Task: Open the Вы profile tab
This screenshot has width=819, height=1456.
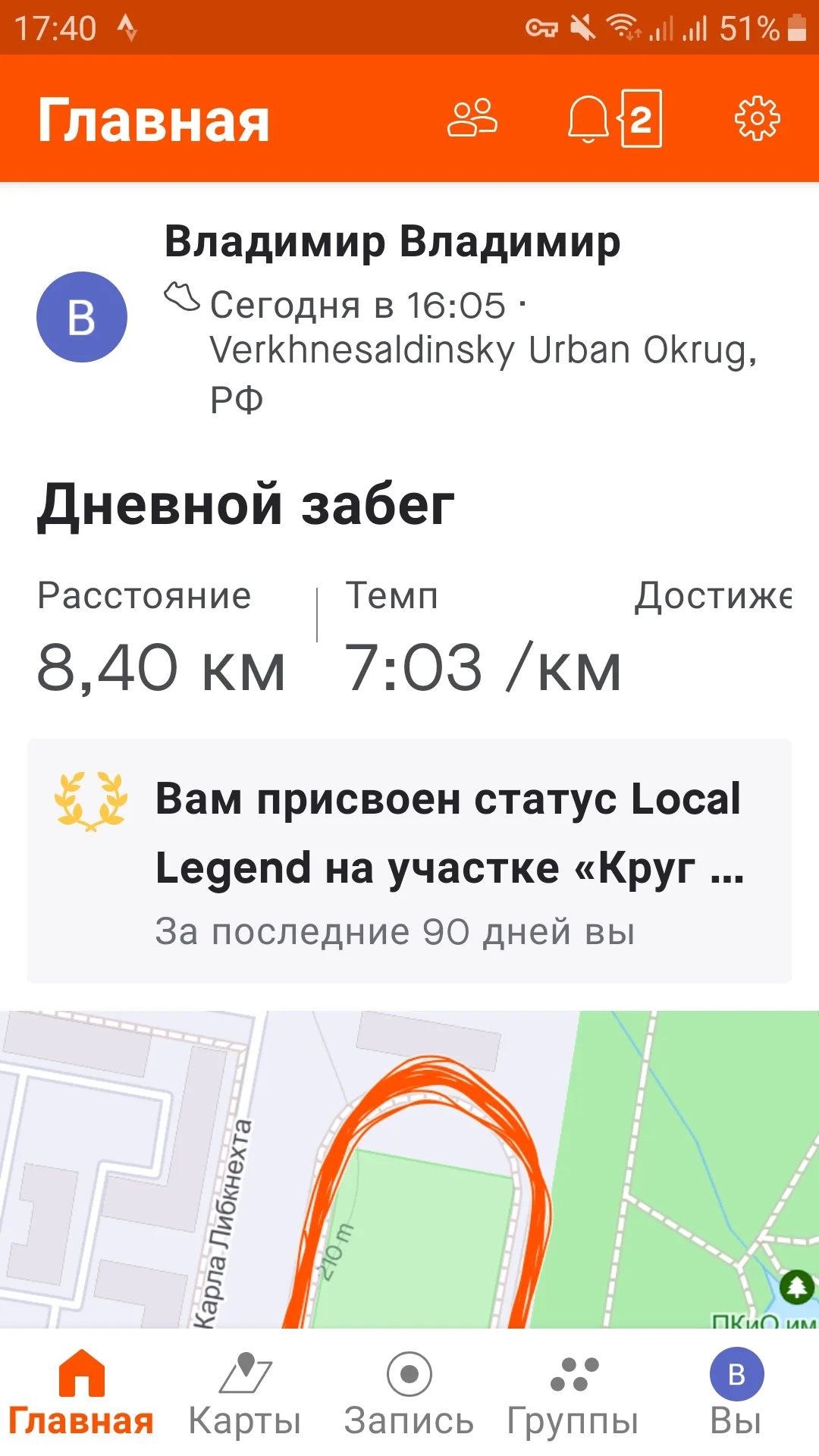Action: click(x=736, y=1394)
